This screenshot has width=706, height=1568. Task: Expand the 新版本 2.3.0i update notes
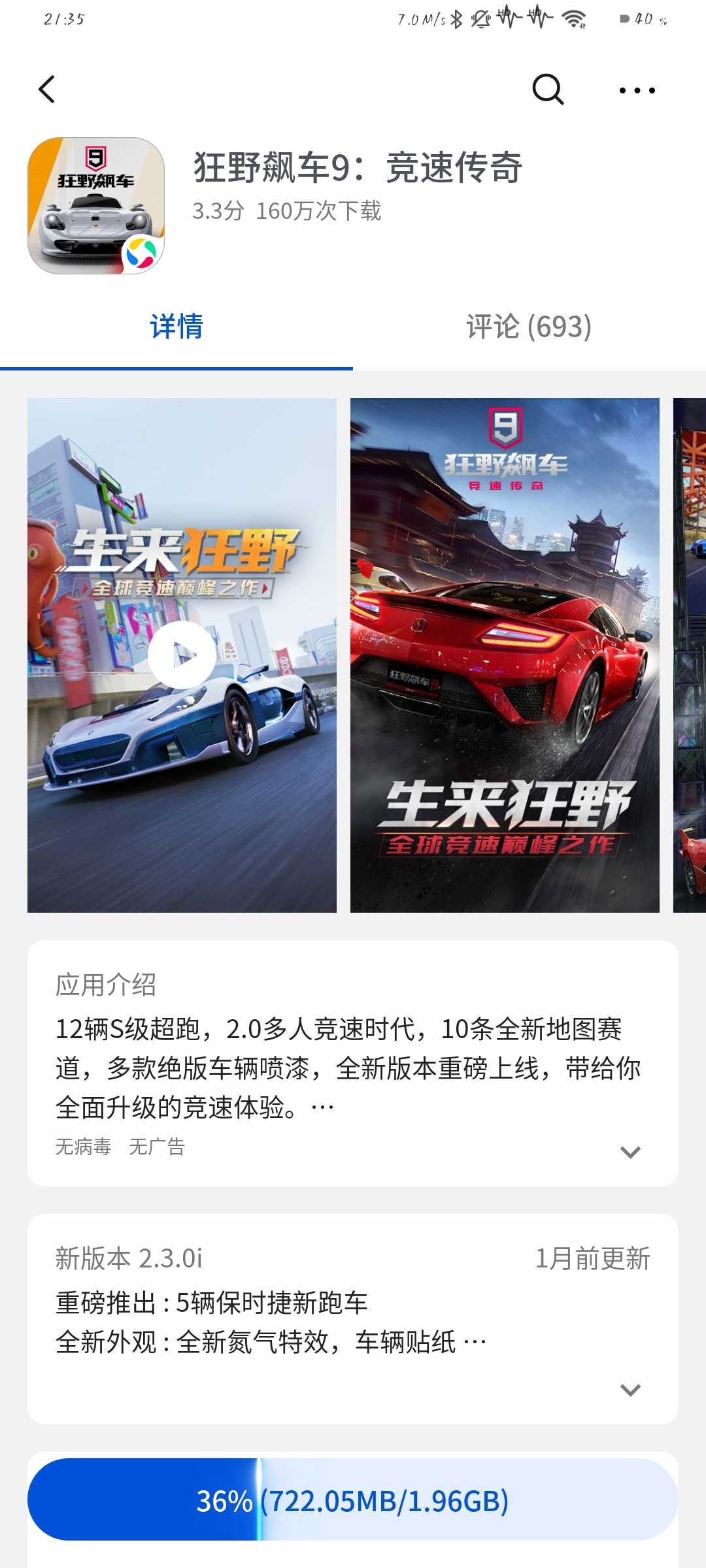coord(630,1390)
